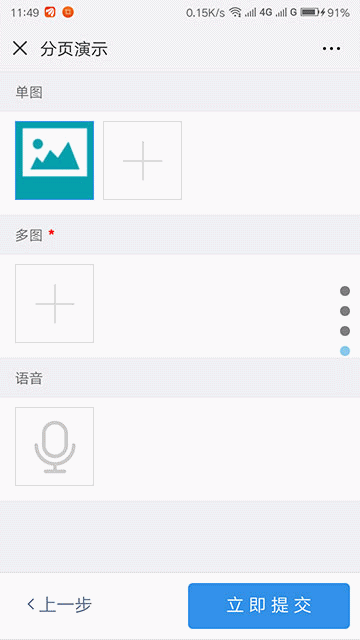Jump to the first page indicator dot
Viewport: 360px width, 640px height.
click(345, 291)
